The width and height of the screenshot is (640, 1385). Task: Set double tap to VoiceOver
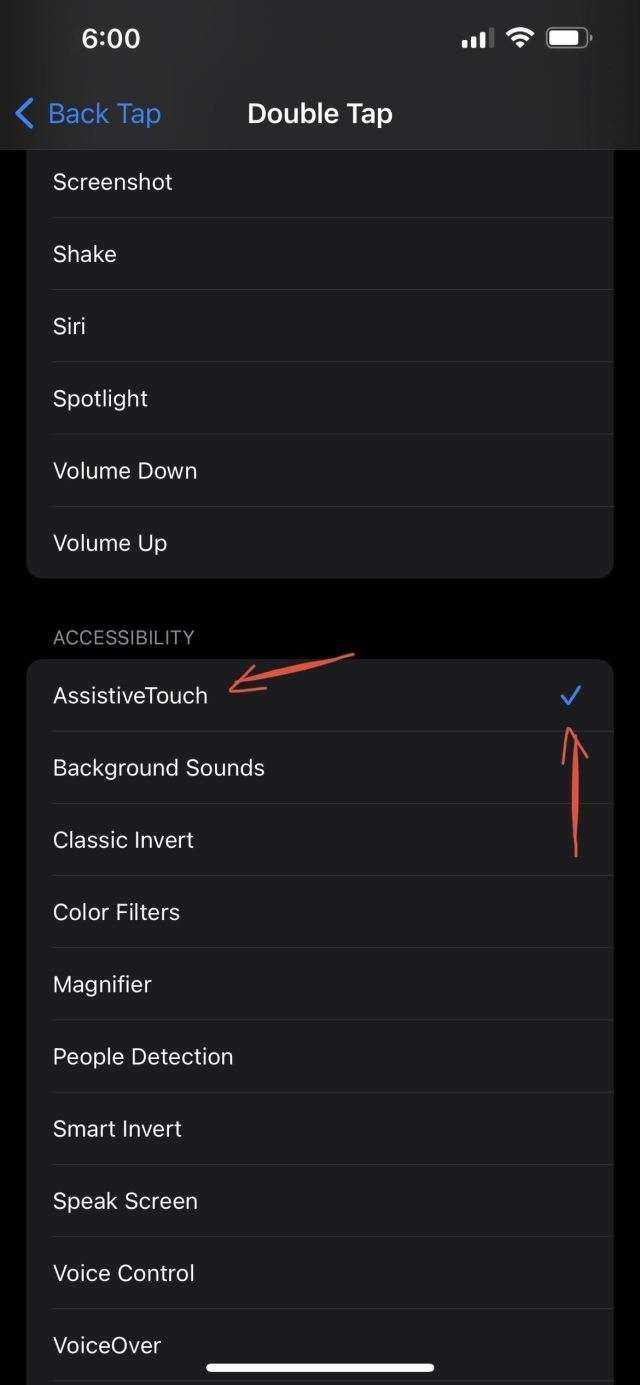point(319,1345)
